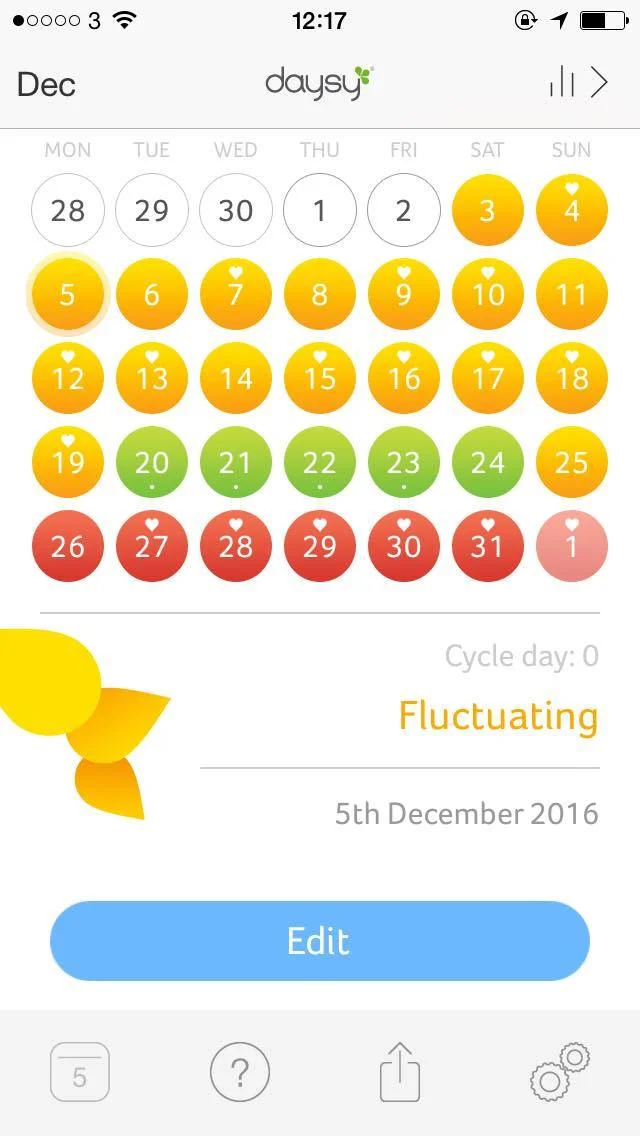Share the cycle data
The image size is (640, 1136).
pyautogui.click(x=400, y=1072)
